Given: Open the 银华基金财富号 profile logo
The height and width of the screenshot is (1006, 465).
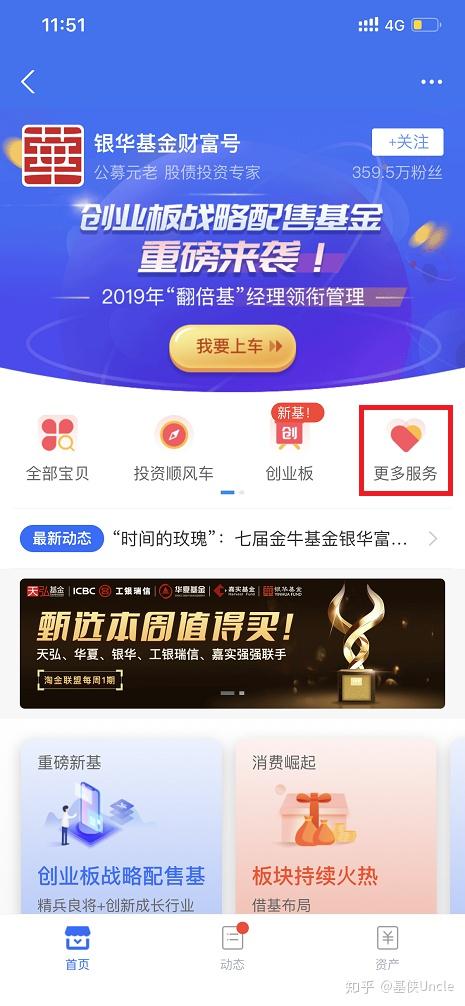Looking at the screenshot, I should pyautogui.click(x=53, y=156).
